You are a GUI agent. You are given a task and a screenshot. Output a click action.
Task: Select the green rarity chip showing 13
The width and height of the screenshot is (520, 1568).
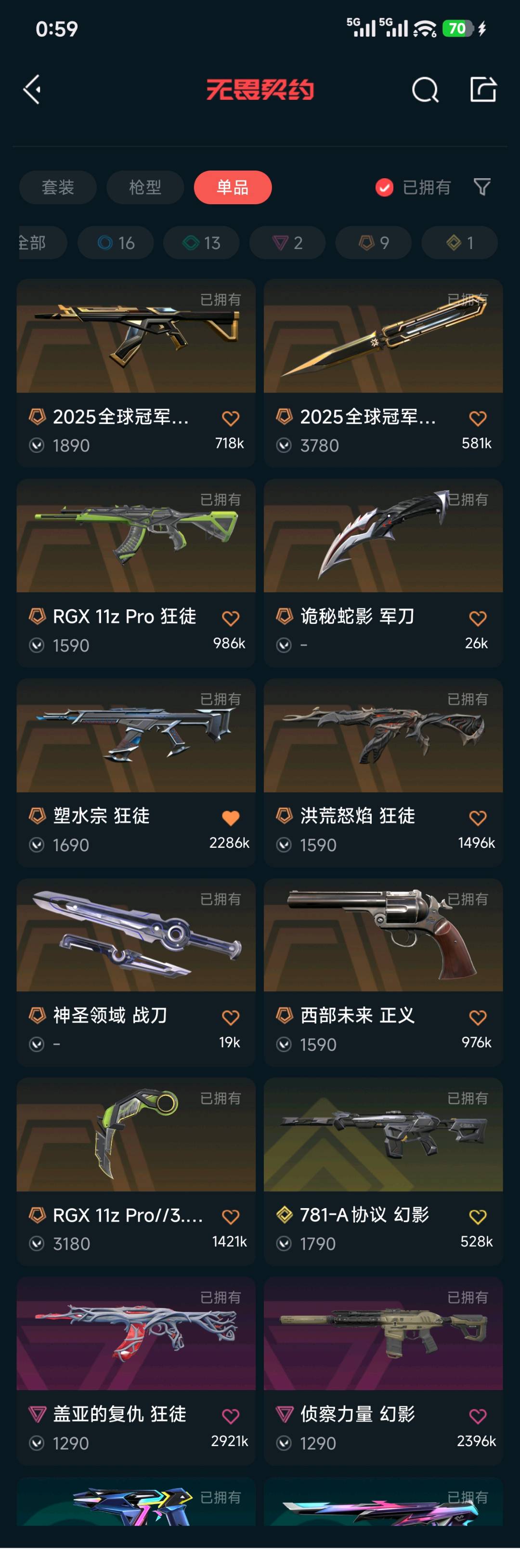point(201,243)
